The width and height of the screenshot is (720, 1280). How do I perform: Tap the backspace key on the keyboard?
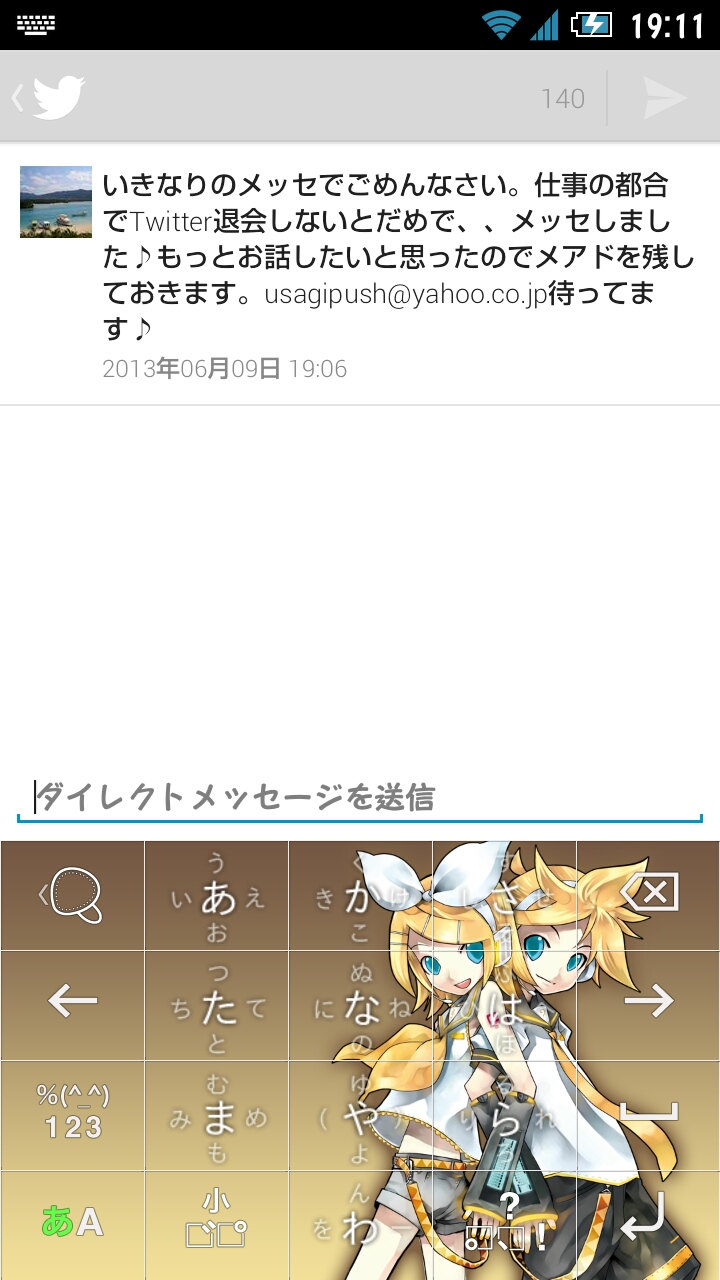[648, 892]
